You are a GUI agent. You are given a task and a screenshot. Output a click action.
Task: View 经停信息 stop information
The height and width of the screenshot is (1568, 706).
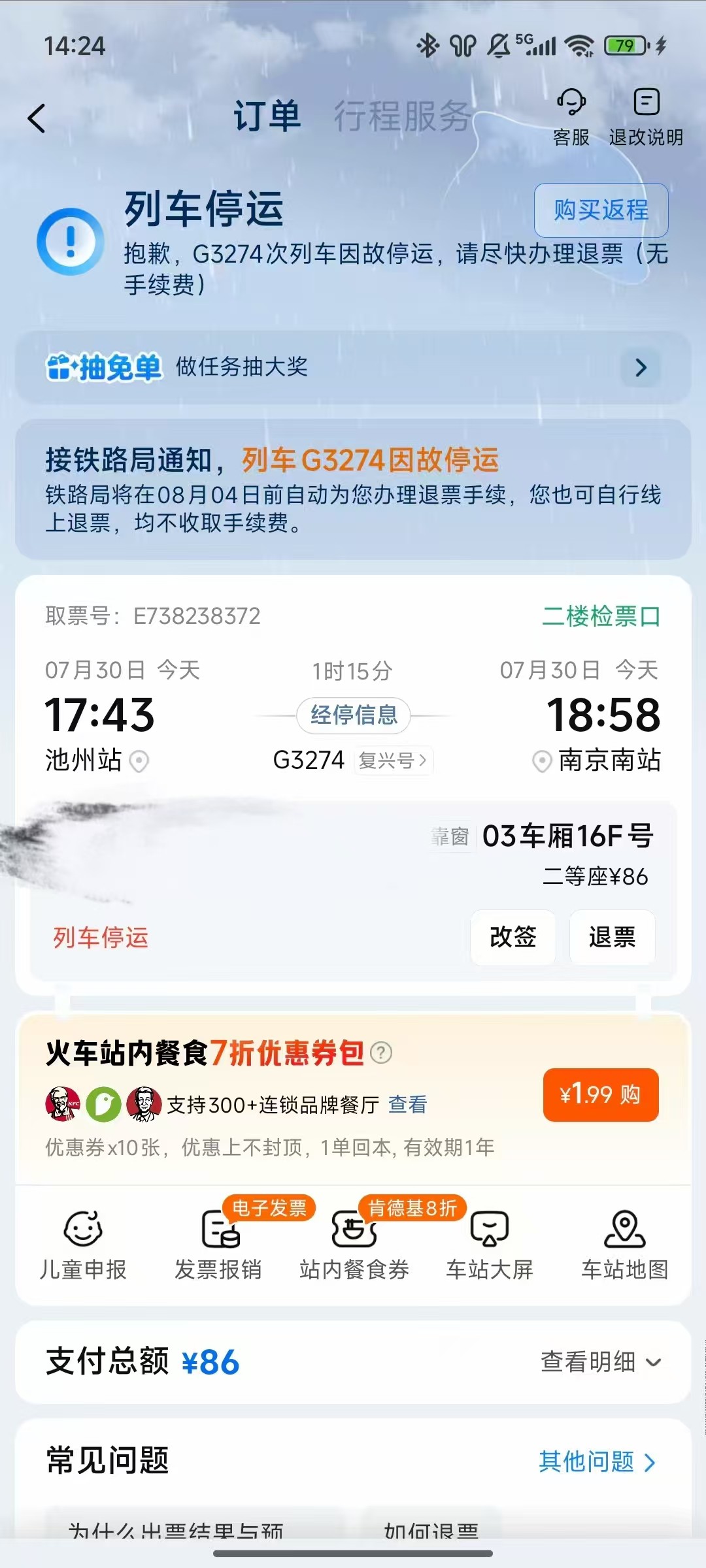tap(354, 715)
